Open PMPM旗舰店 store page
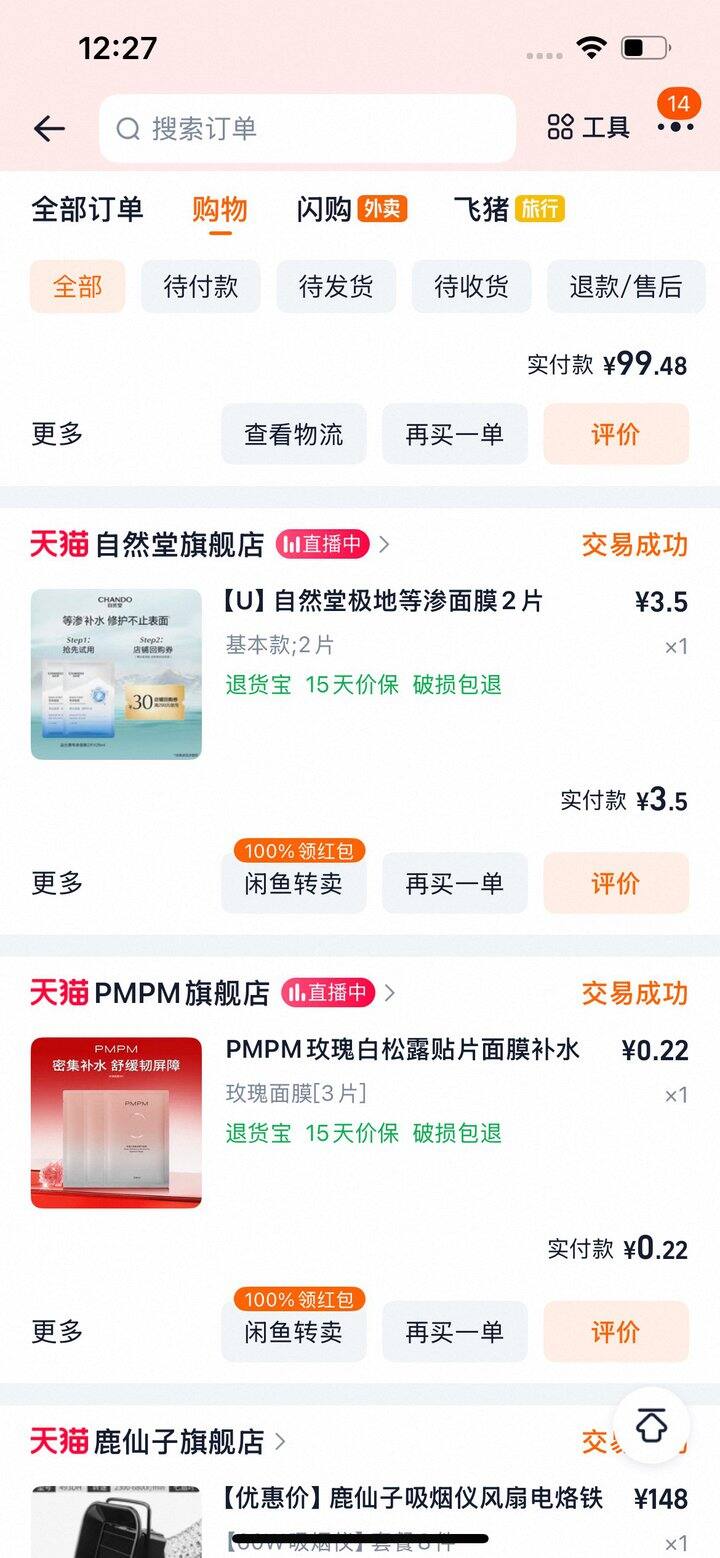 tap(182, 993)
